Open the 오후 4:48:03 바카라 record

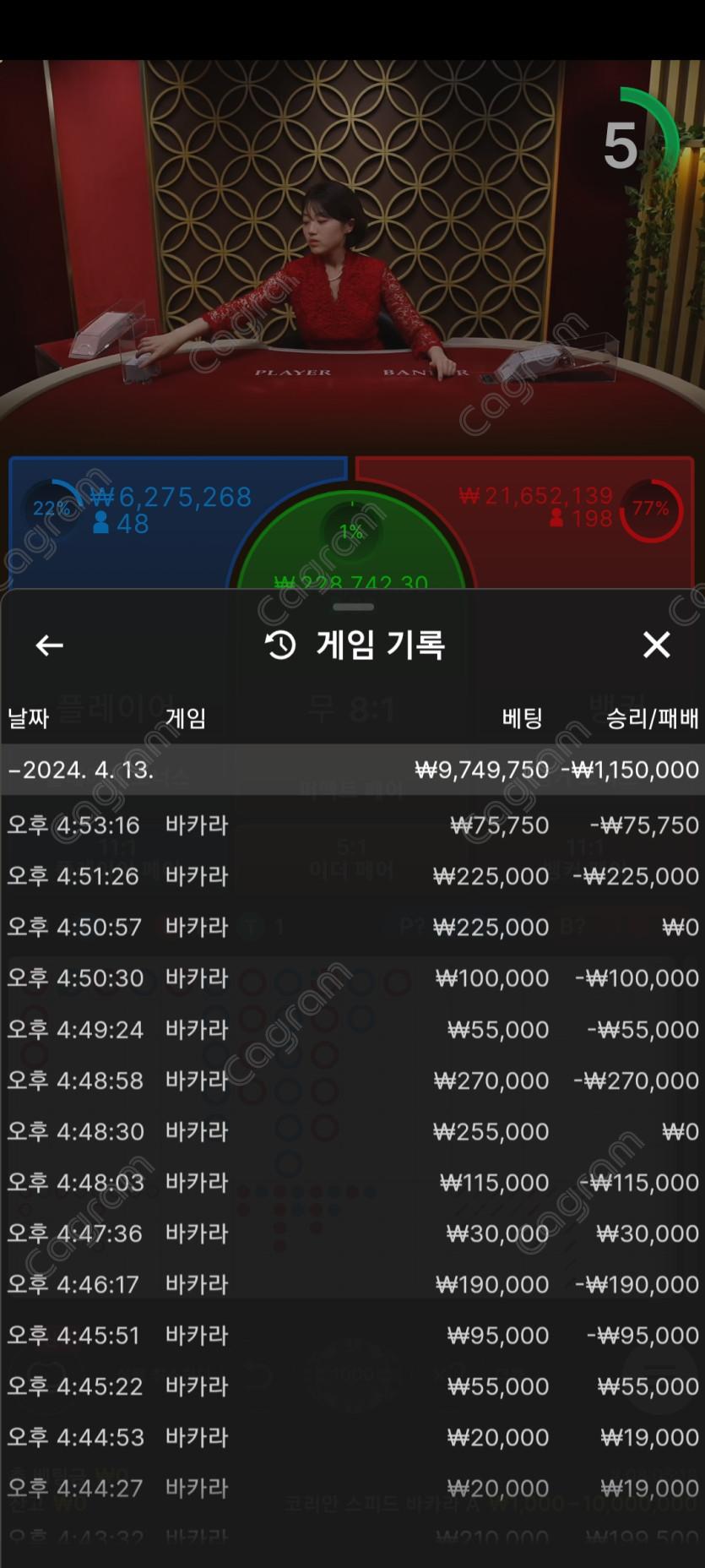point(352,1183)
